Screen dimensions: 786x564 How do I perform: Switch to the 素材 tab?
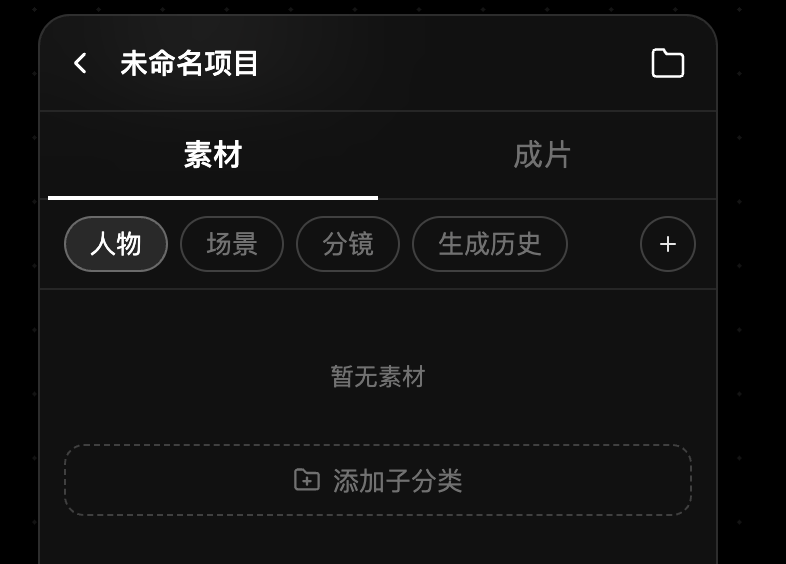point(213,155)
